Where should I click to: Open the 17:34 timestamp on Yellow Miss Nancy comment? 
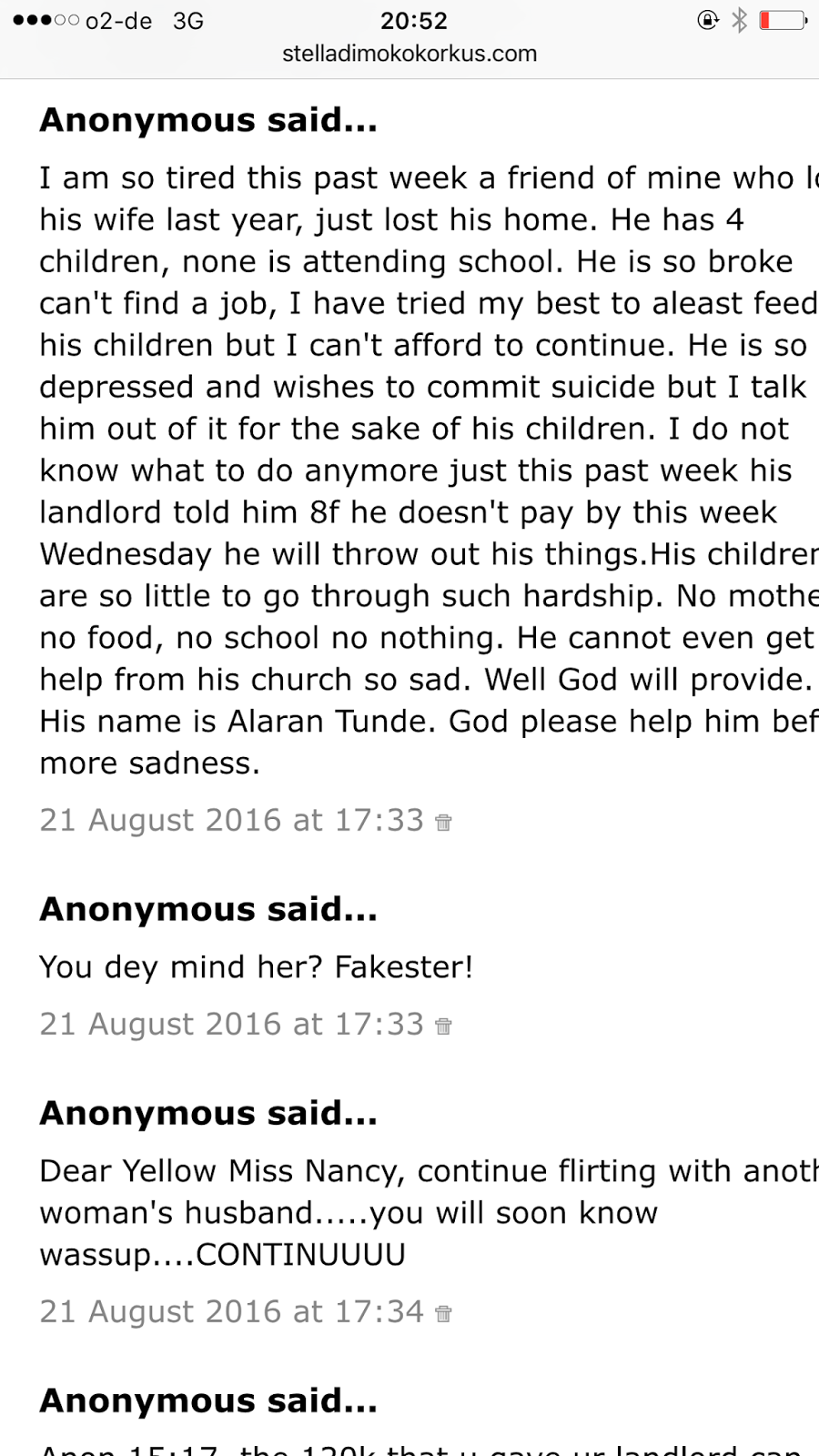[231, 1311]
